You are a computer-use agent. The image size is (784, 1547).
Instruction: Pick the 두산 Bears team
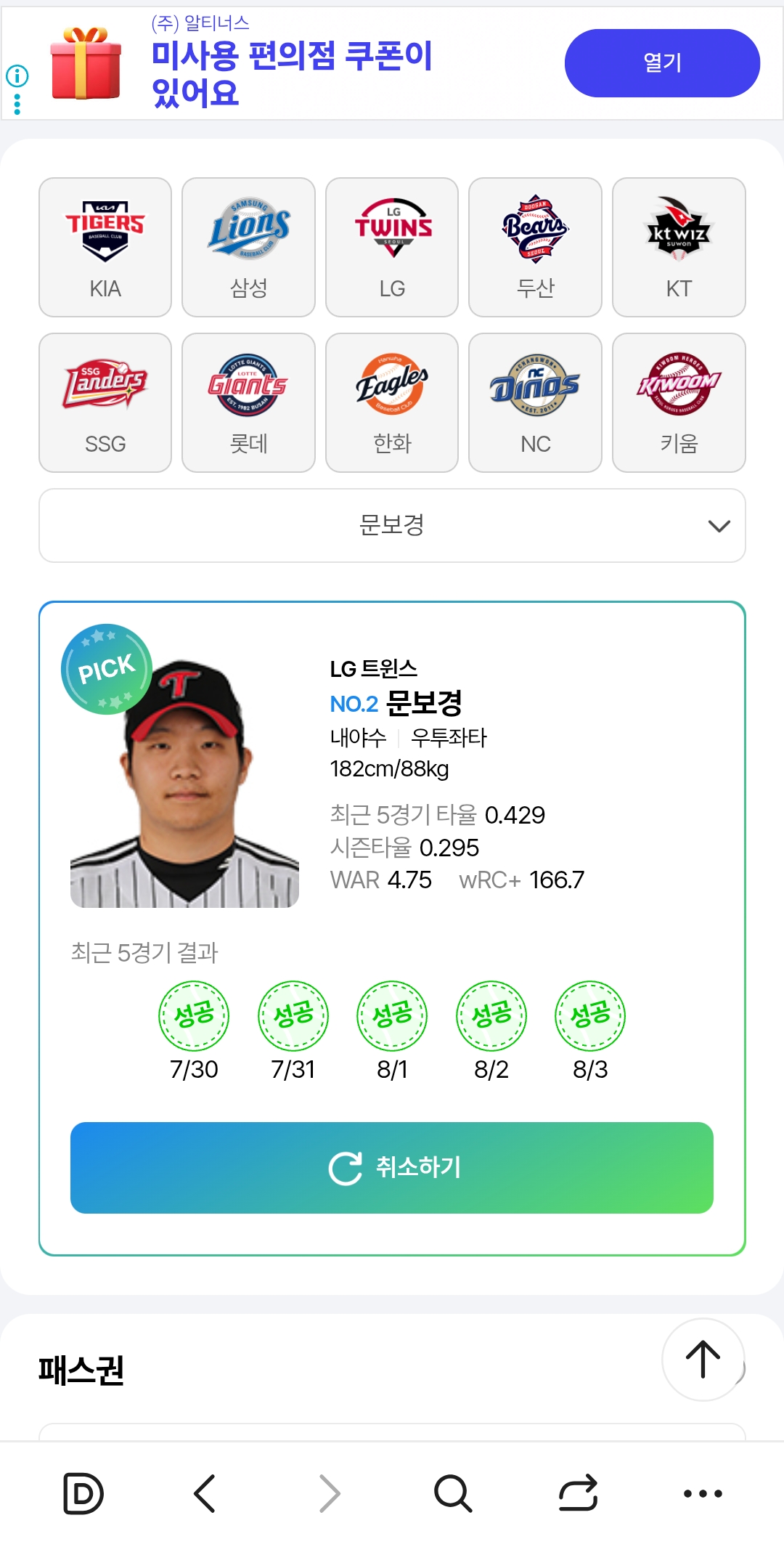pyautogui.click(x=535, y=247)
